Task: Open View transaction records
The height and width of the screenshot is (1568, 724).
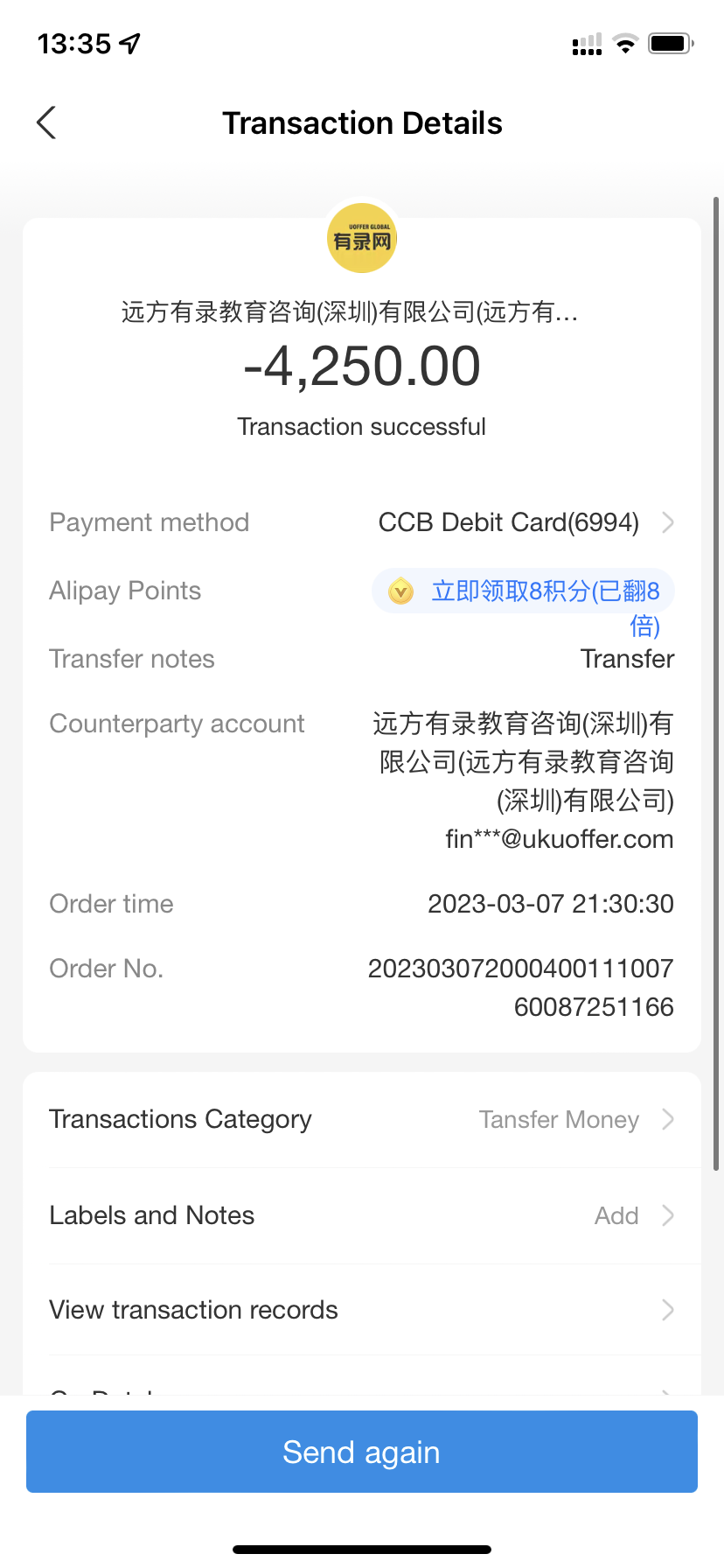Action: pyautogui.click(x=362, y=1310)
